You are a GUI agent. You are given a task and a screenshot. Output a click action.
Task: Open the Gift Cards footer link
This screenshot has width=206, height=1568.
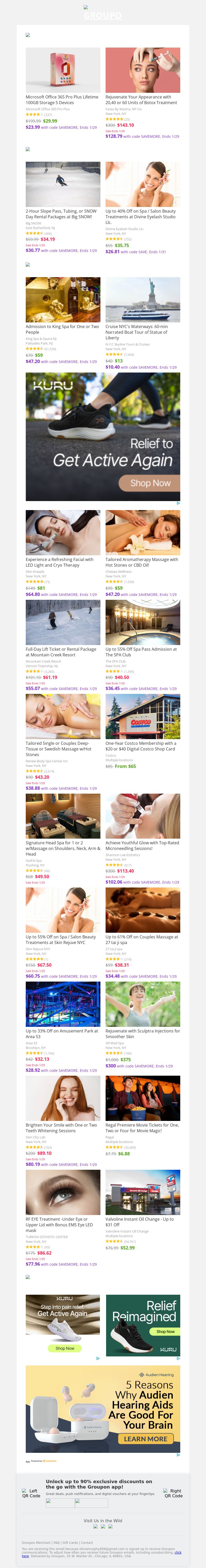[x=70, y=1543]
